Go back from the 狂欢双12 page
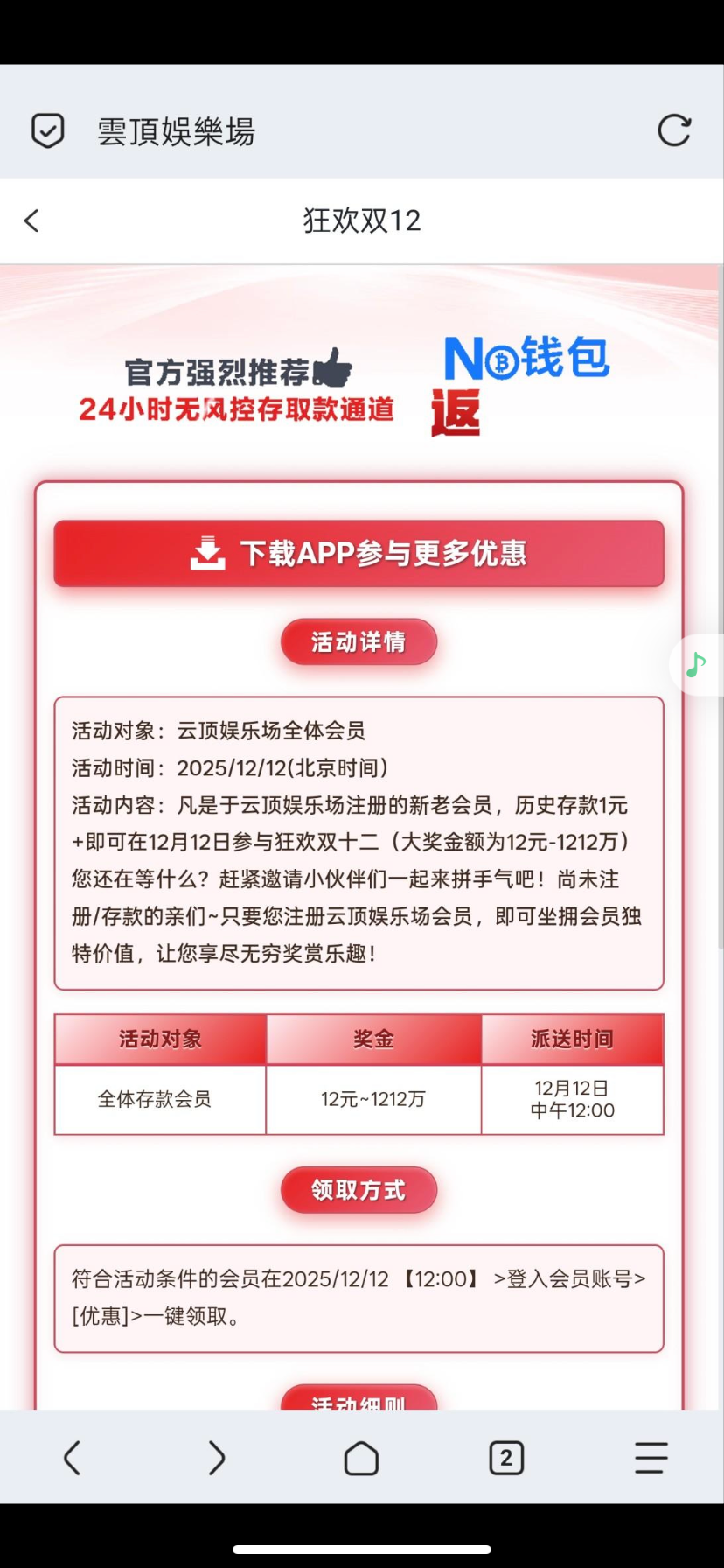This screenshot has width=724, height=1568. [32, 220]
